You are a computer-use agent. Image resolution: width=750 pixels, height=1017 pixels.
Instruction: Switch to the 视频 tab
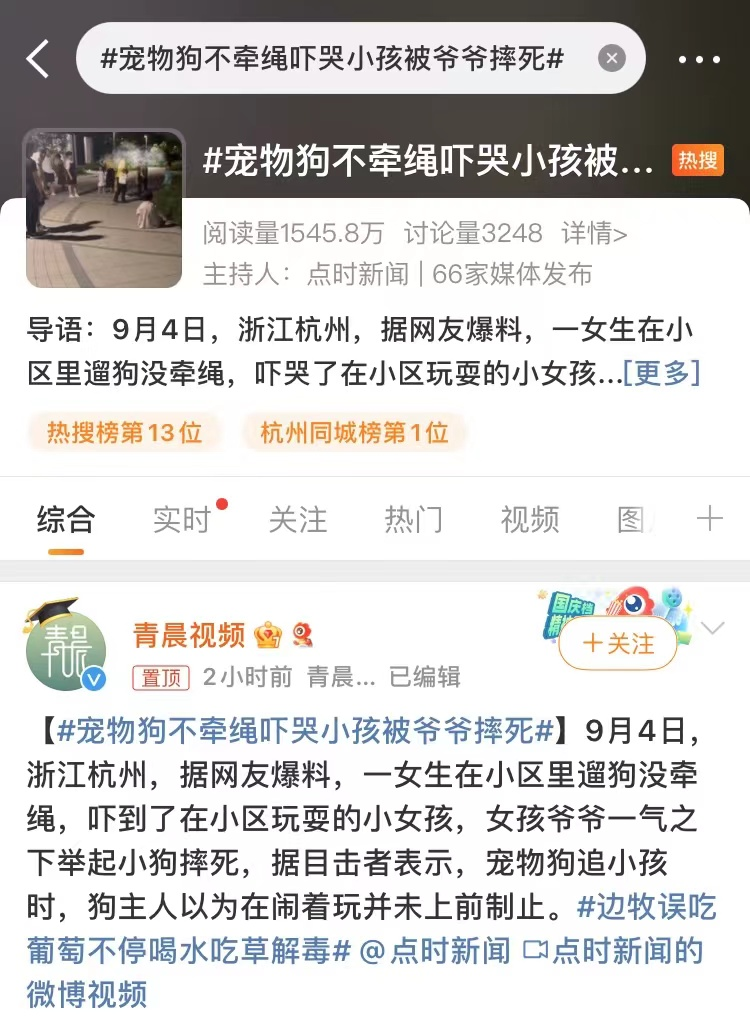click(x=529, y=519)
